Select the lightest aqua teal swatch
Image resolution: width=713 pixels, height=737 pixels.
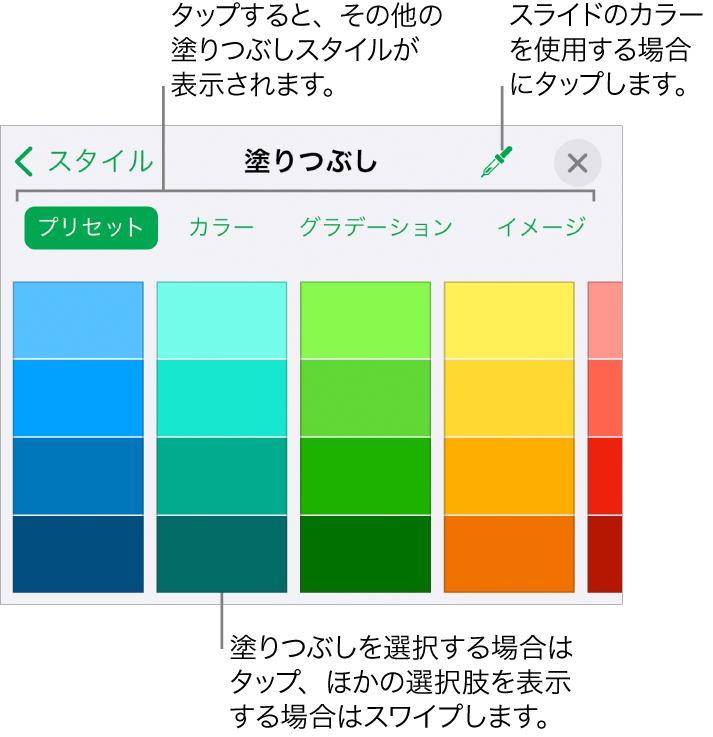[x=222, y=320]
